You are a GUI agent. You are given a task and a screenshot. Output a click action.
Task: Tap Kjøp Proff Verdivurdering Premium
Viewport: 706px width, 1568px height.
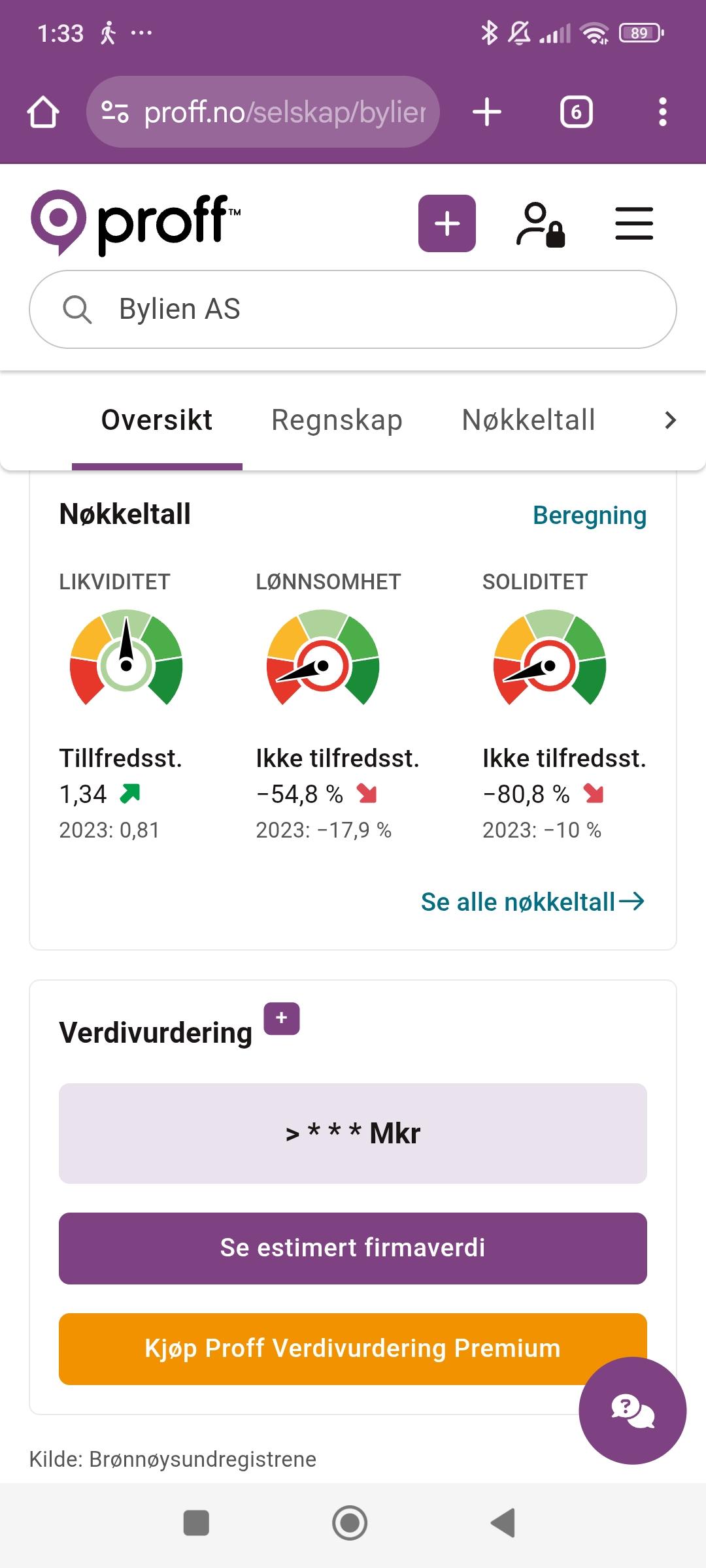tap(353, 1348)
